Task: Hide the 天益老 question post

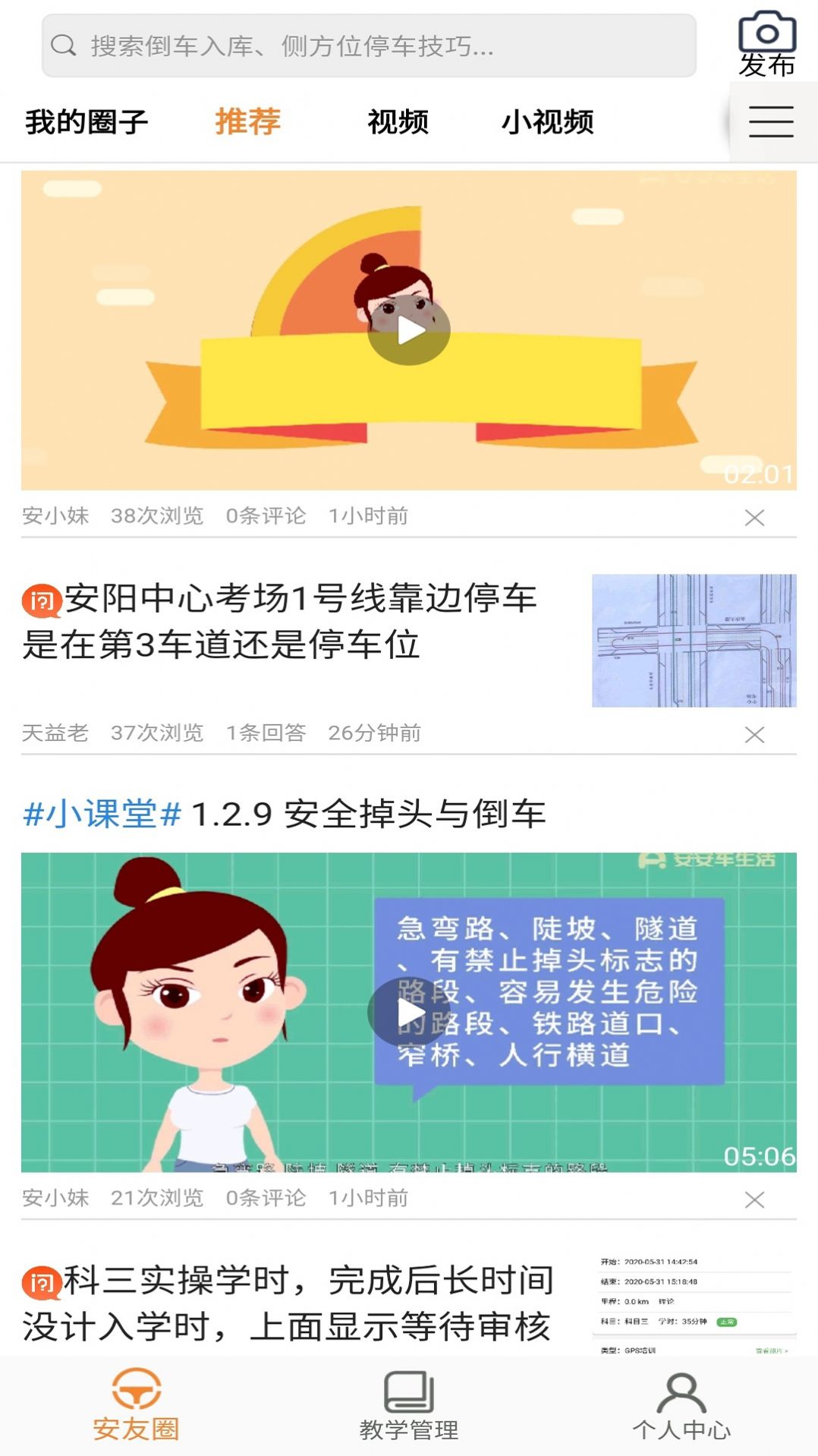Action: [754, 734]
